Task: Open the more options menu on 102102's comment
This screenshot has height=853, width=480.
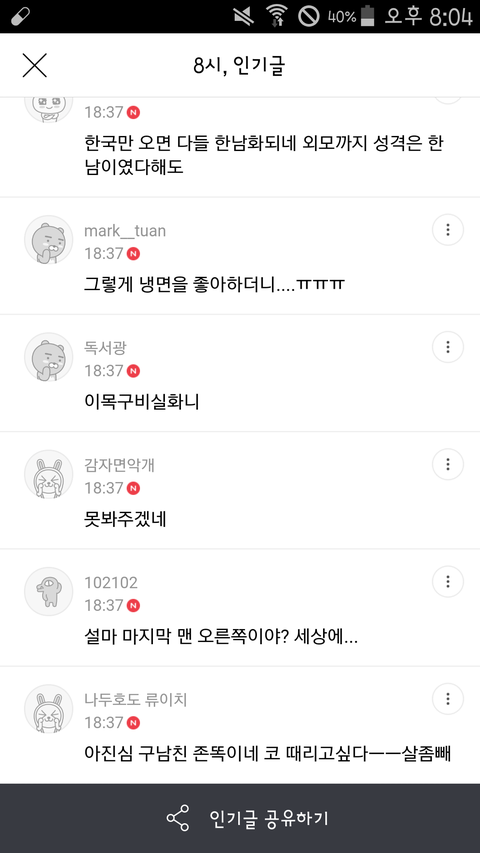Action: (447, 582)
